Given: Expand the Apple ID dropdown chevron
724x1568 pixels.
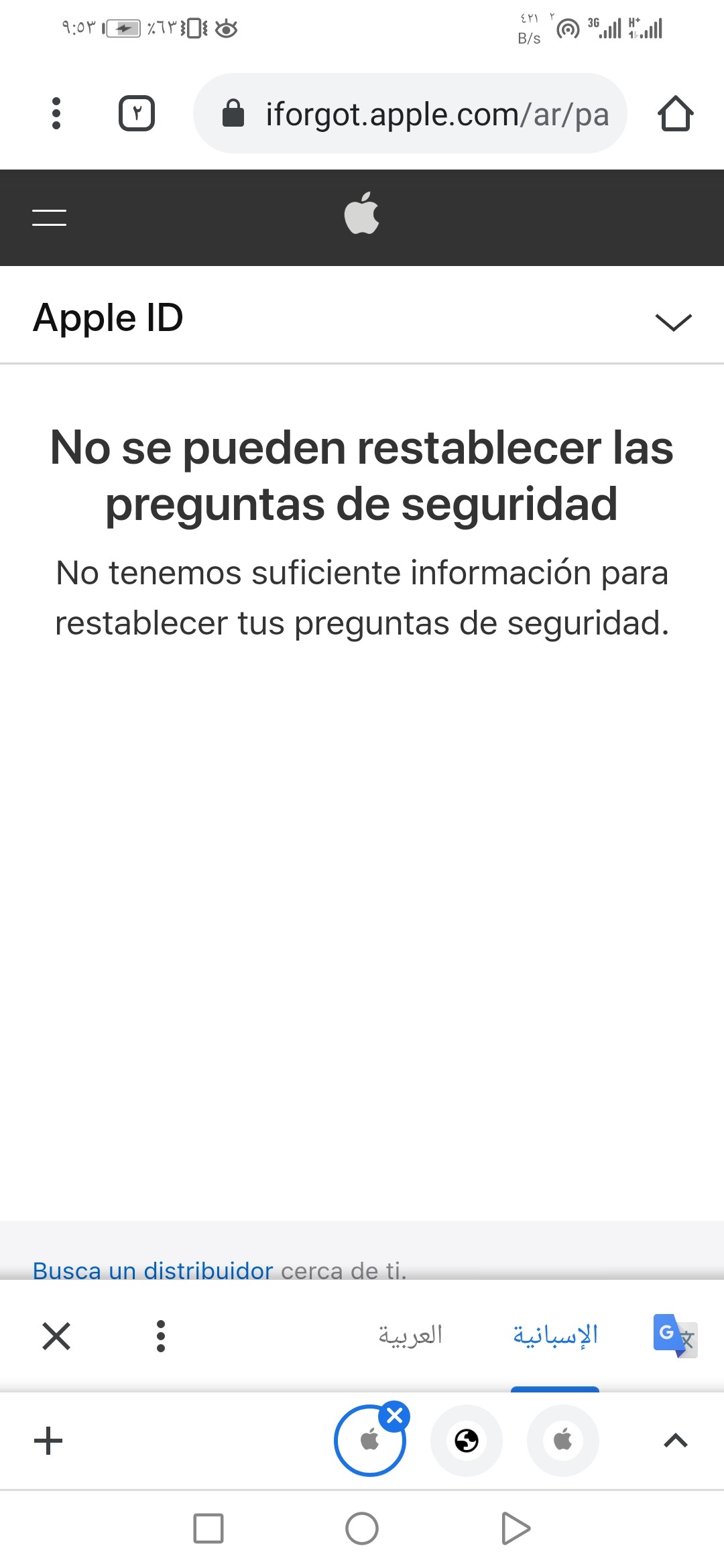Looking at the screenshot, I should [673, 322].
